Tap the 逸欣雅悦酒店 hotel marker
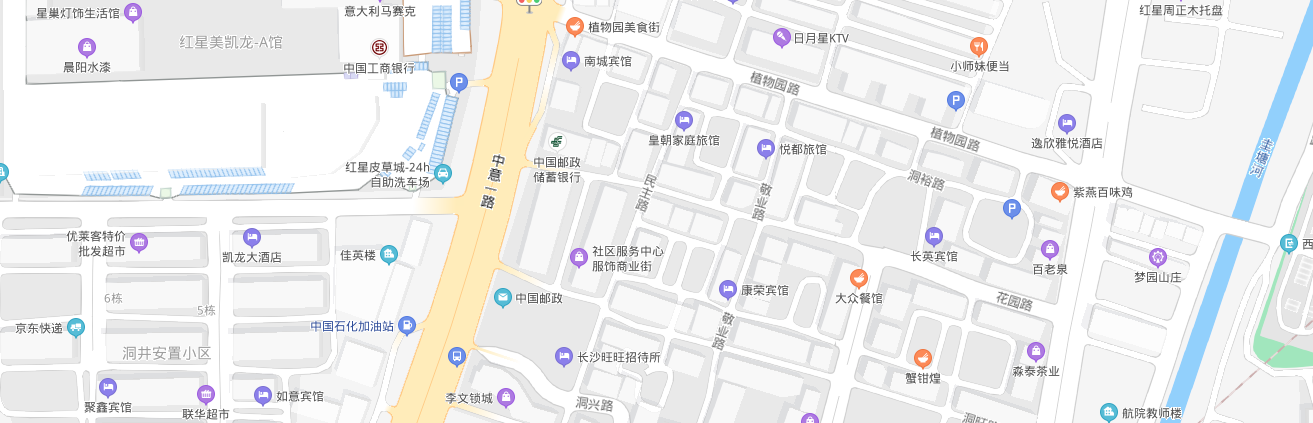The height and width of the screenshot is (423, 1313). tap(1066, 123)
